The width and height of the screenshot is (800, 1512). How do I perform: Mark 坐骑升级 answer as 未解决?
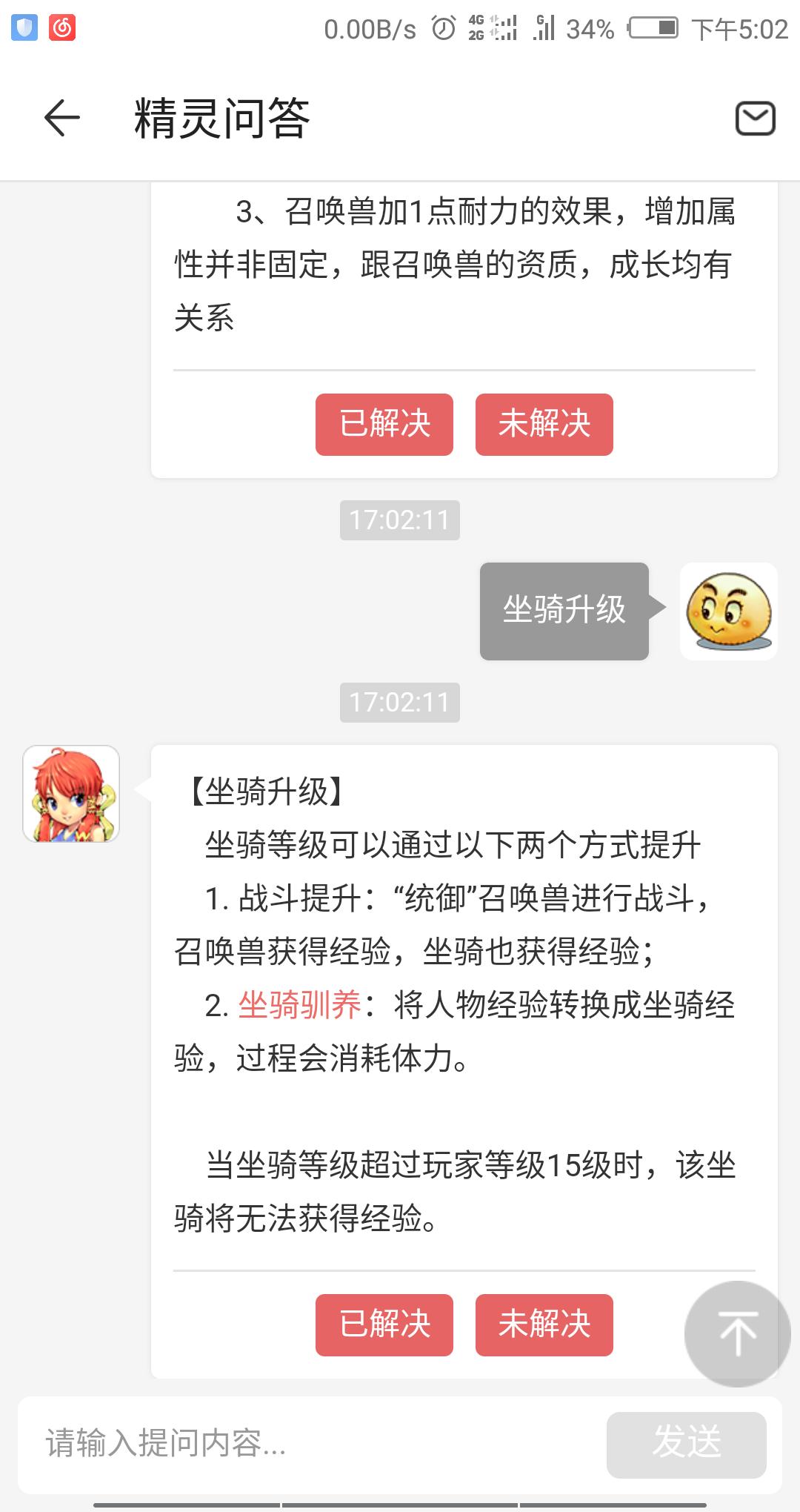pyautogui.click(x=544, y=1324)
